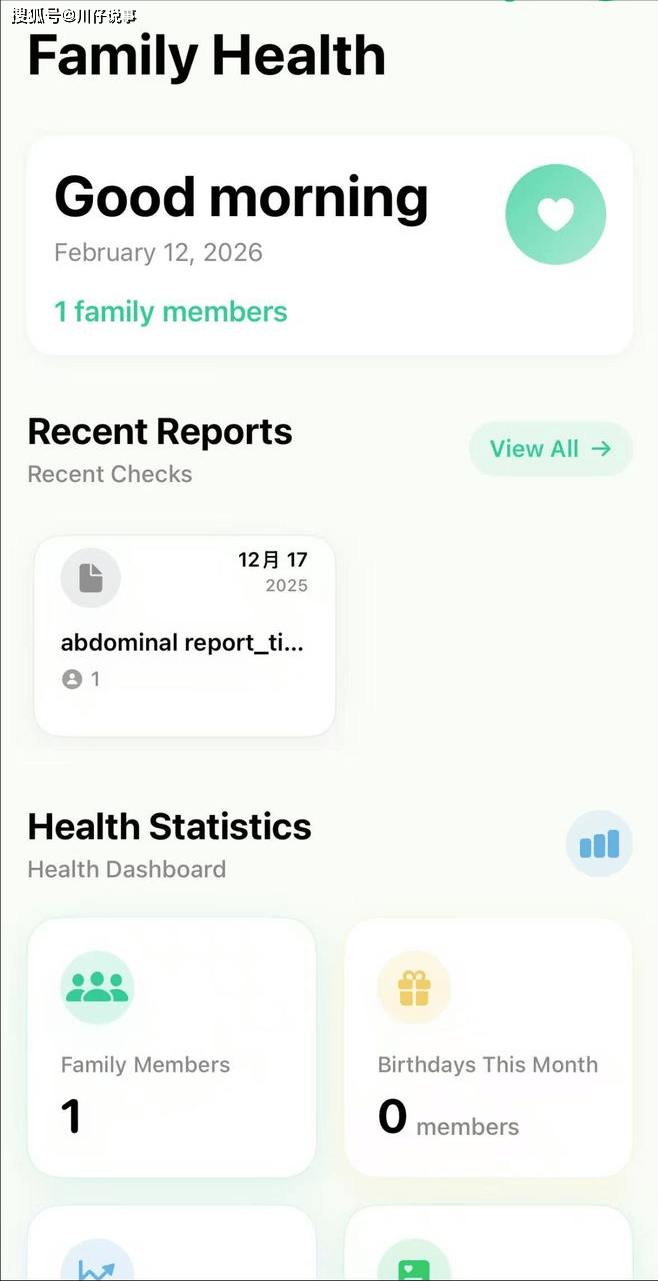Open the Family Members card
The width and height of the screenshot is (658, 1281).
pos(171,1046)
